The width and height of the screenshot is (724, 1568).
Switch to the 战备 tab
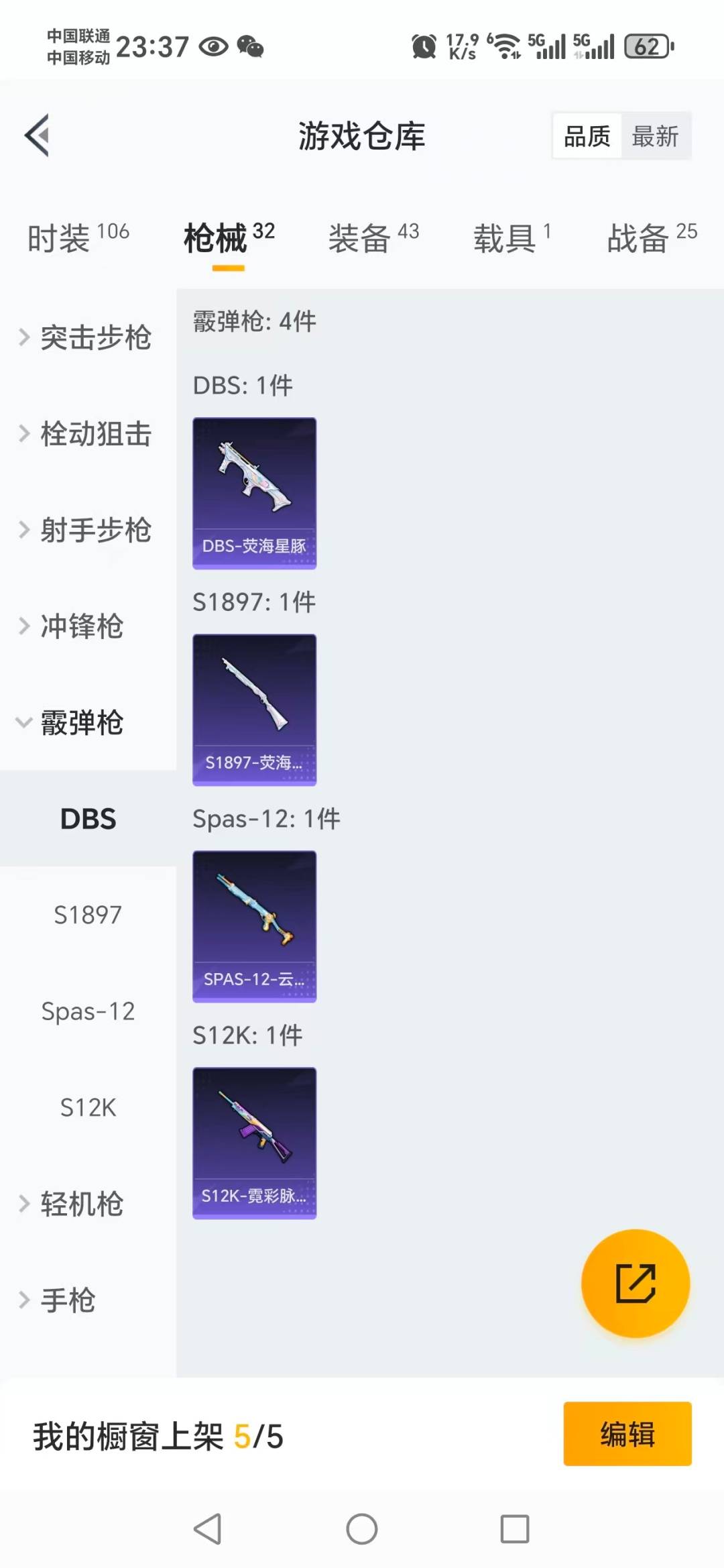pyautogui.click(x=651, y=239)
